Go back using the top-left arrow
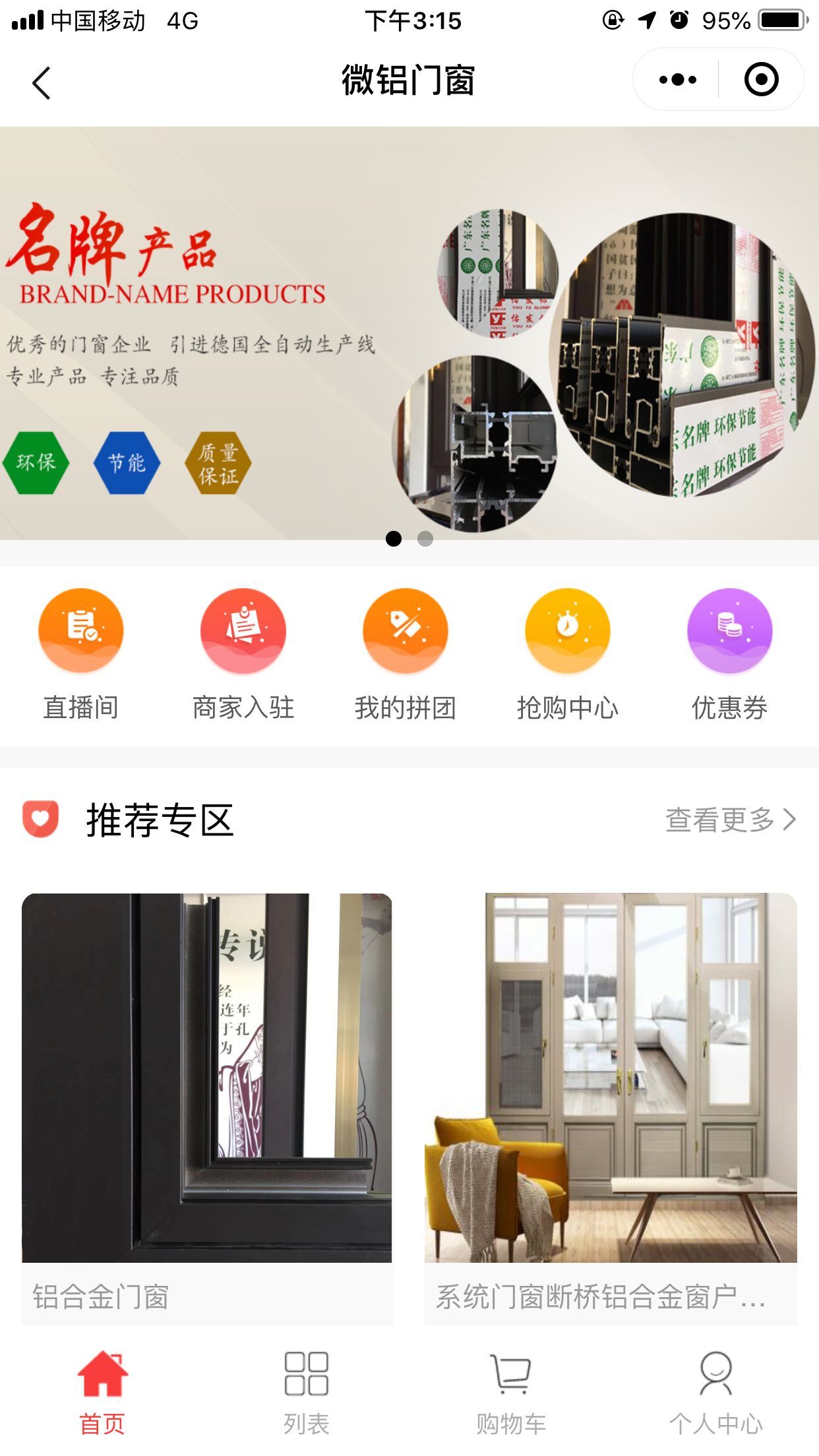 pos(41,83)
